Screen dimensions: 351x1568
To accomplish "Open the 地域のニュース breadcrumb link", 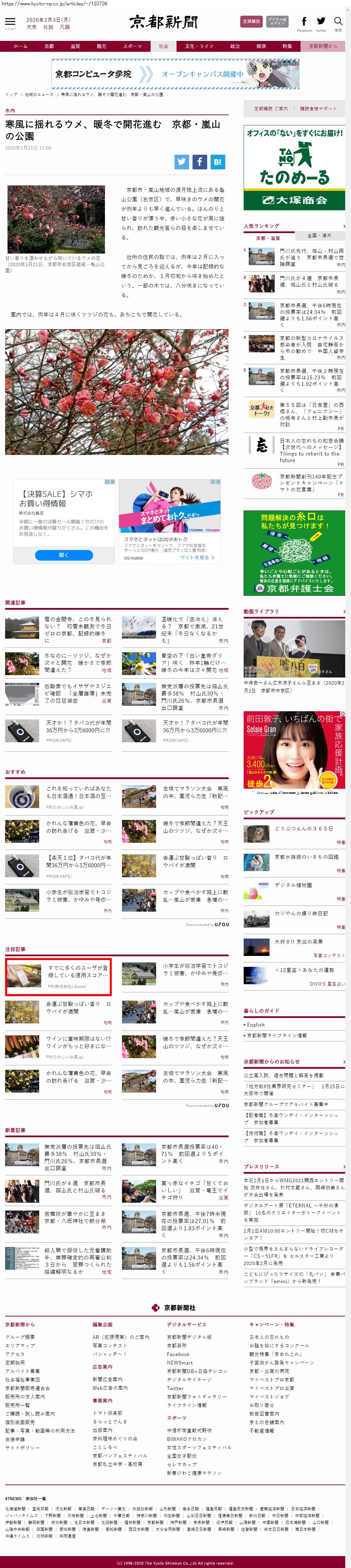I will (38, 94).
